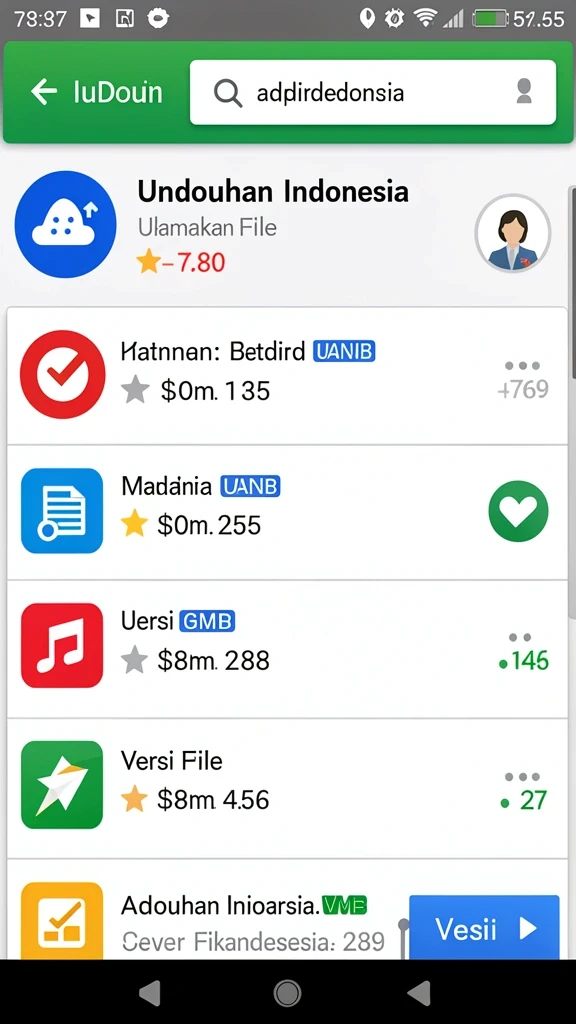This screenshot has width=576, height=1024.
Task: Open the account icon in the search box
Action: [x=524, y=92]
